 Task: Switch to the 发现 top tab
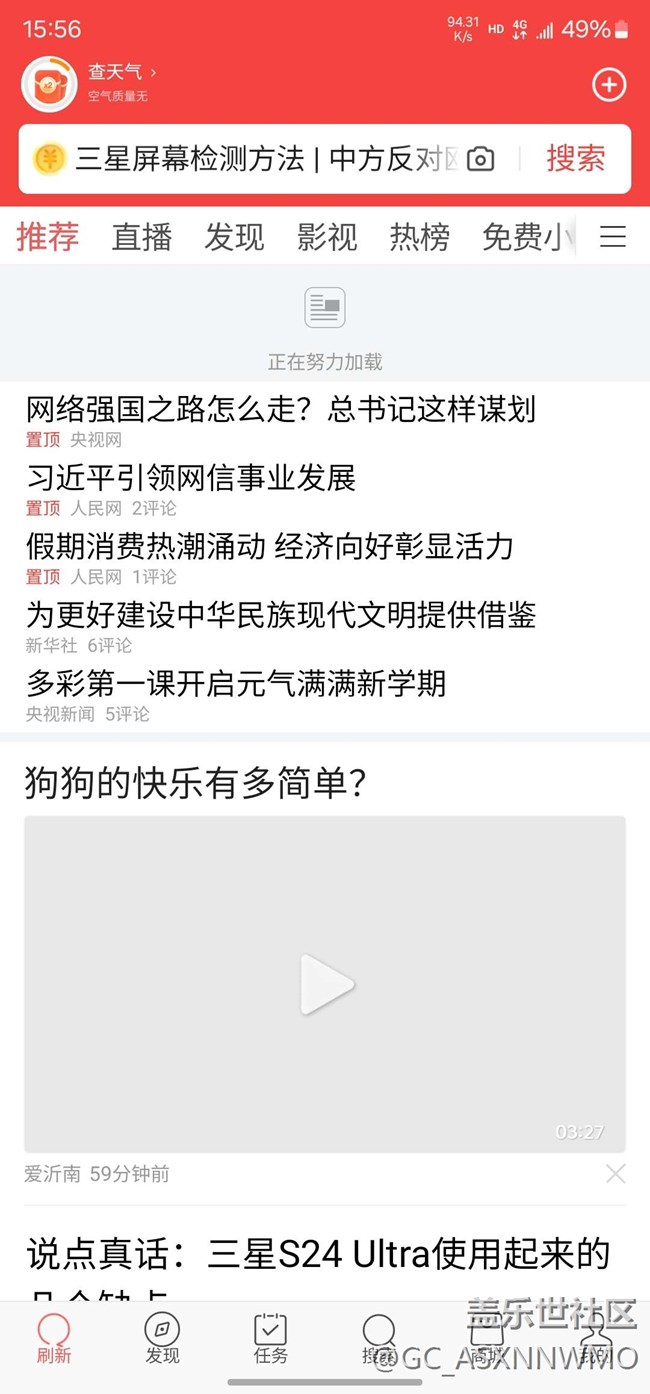234,237
